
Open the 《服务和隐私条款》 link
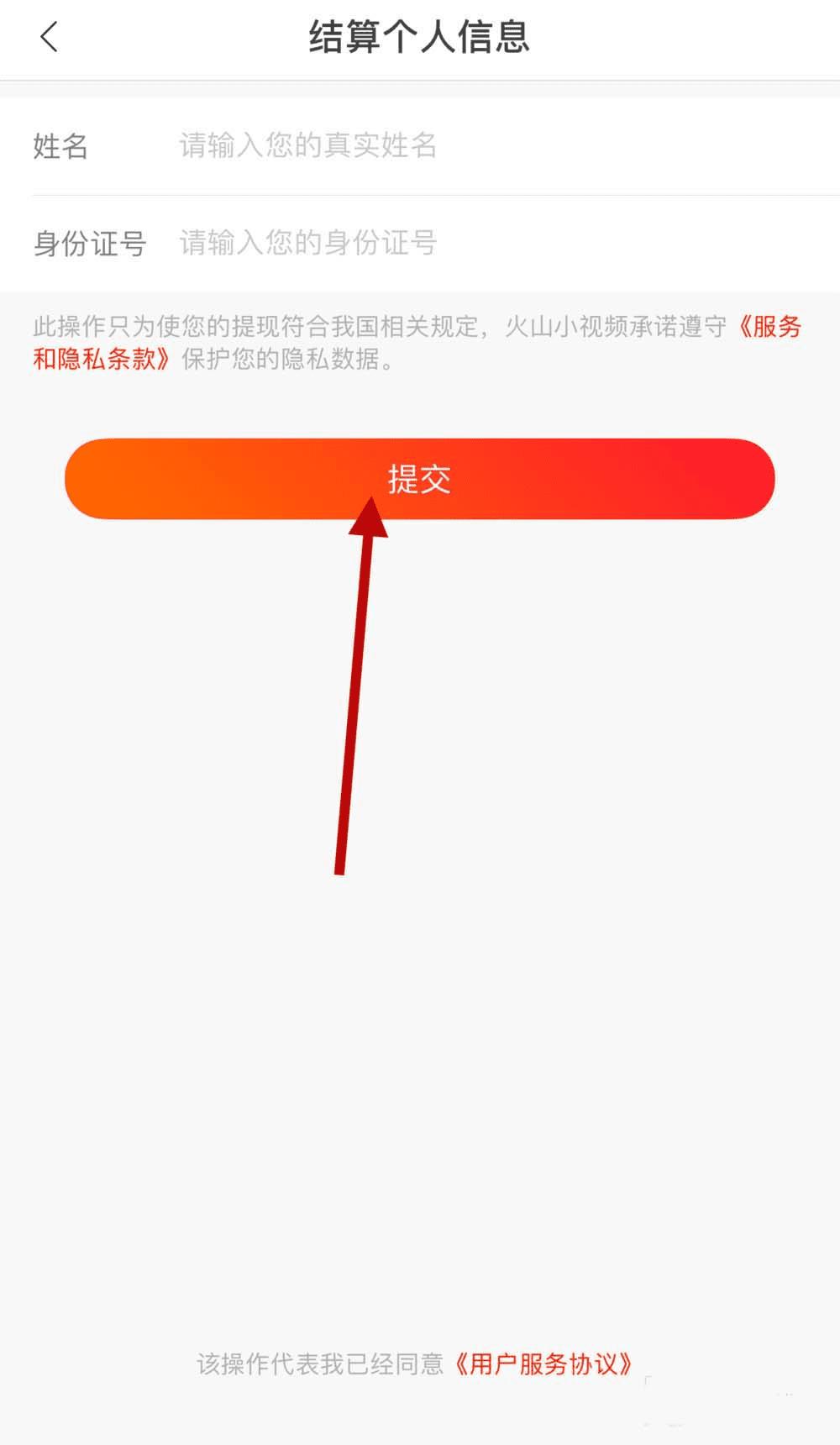[x=769, y=327]
